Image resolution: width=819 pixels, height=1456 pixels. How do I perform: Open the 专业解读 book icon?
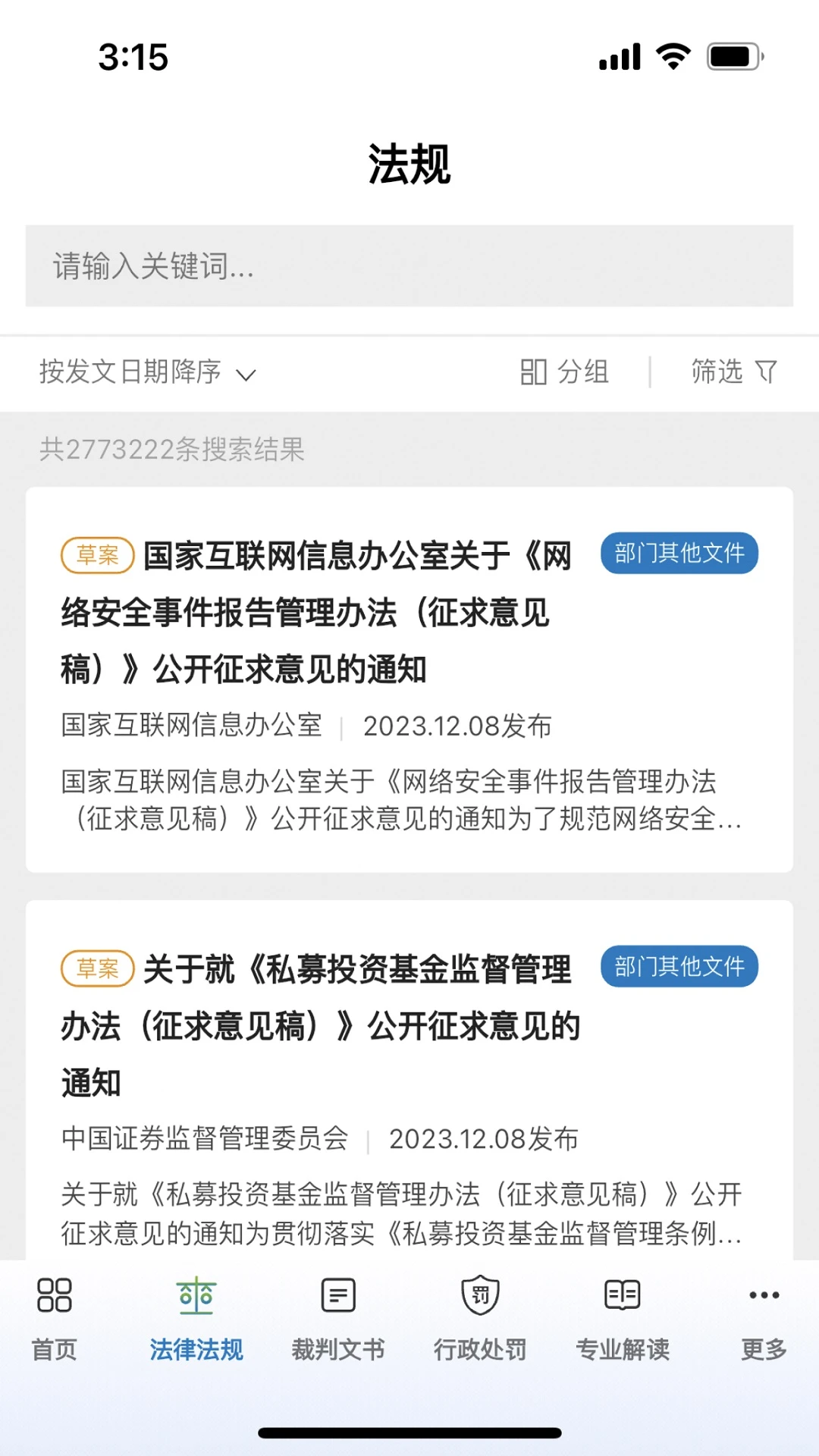(621, 1295)
